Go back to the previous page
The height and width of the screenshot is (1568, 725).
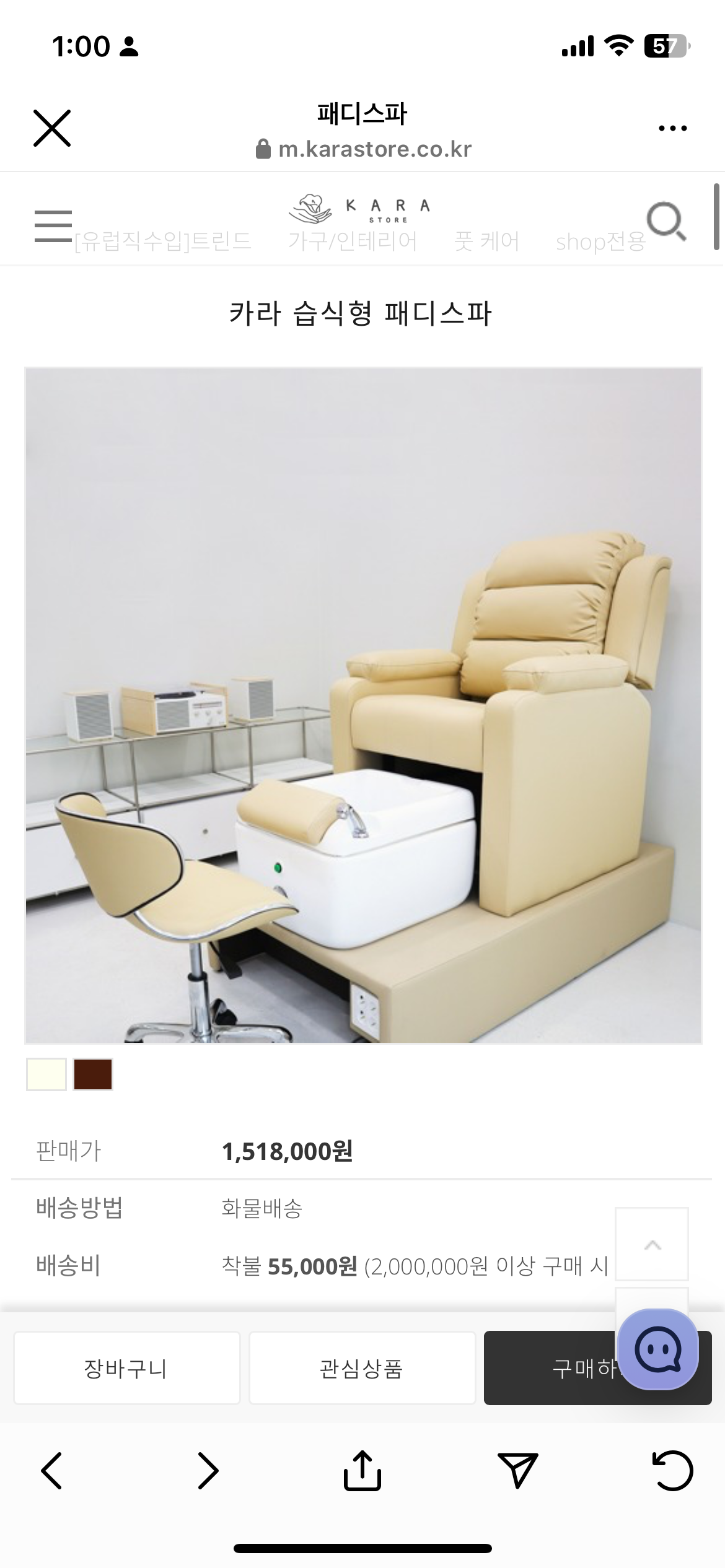[x=52, y=1471]
